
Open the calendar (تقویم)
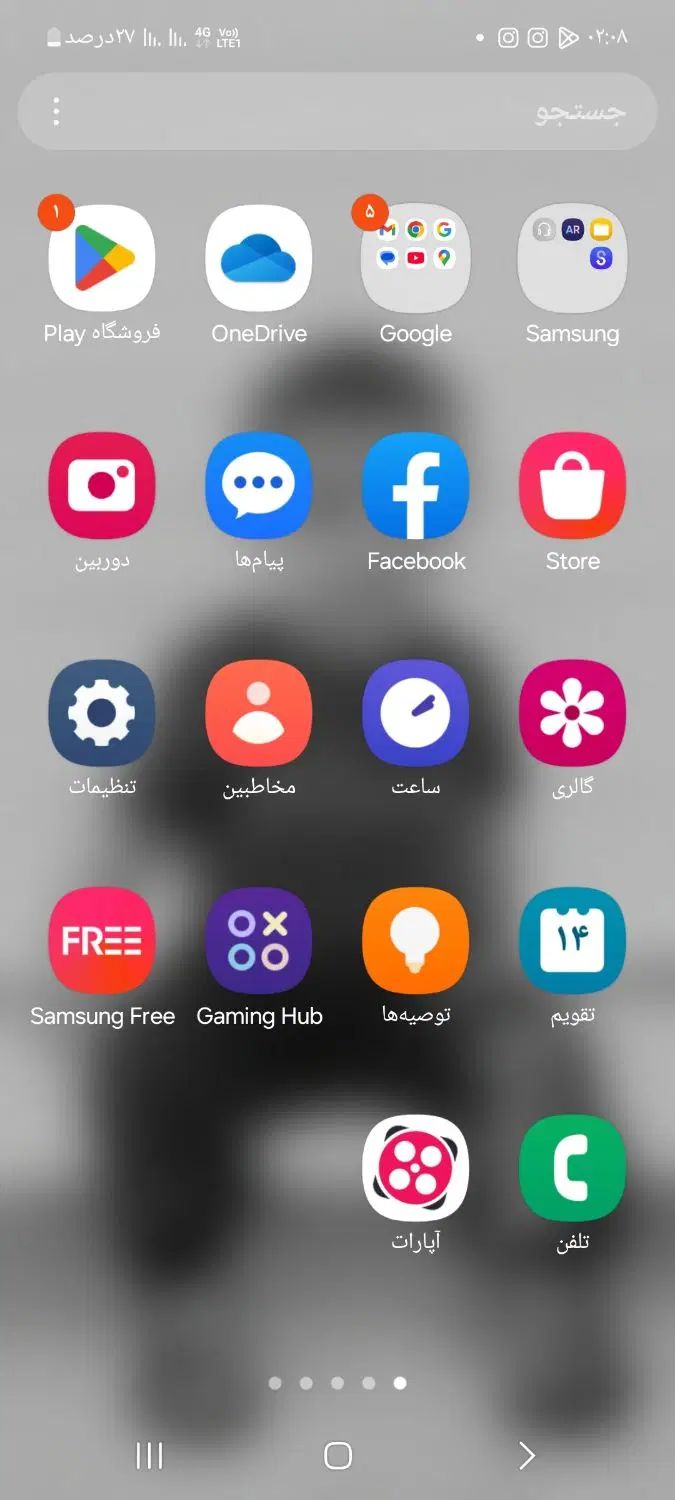[572, 940]
